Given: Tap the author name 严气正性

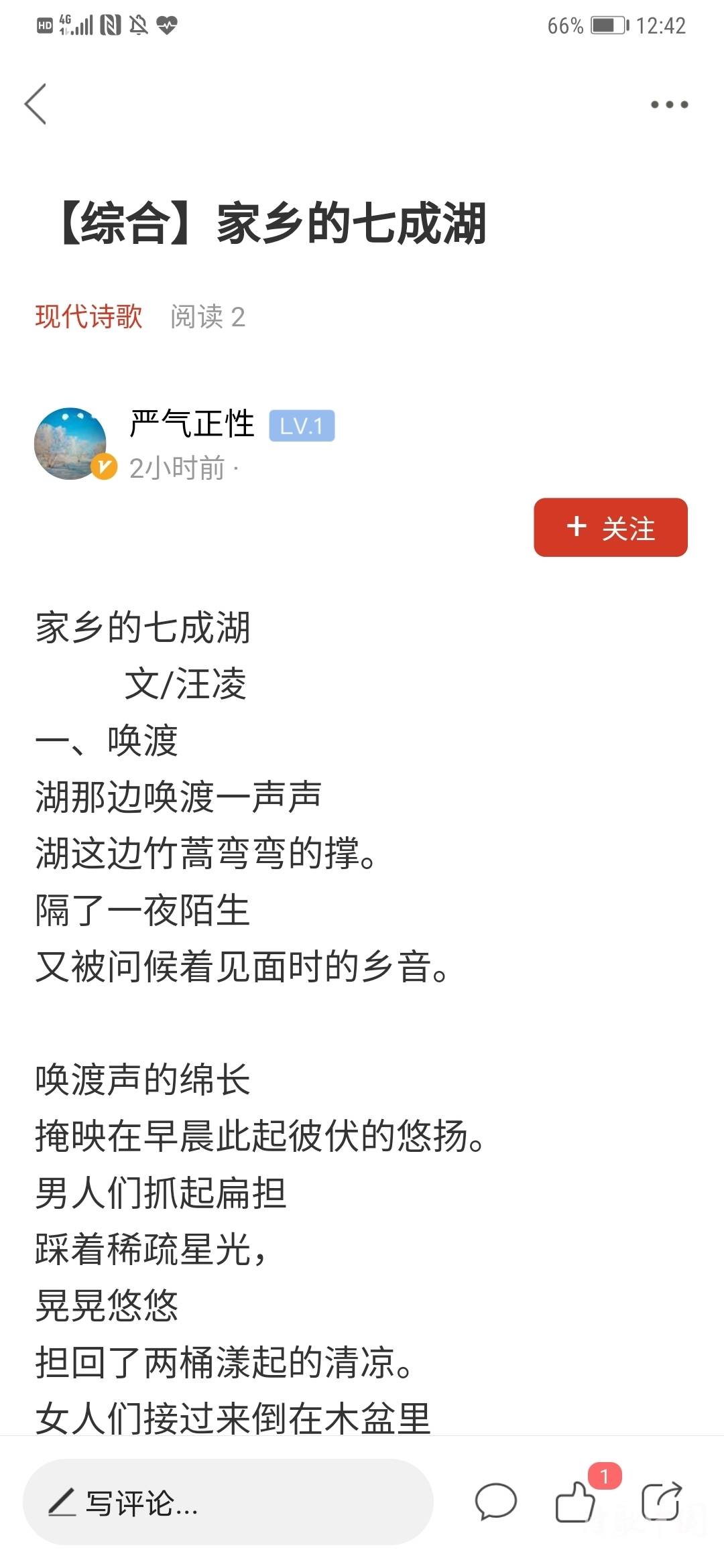Looking at the screenshot, I should (x=192, y=424).
